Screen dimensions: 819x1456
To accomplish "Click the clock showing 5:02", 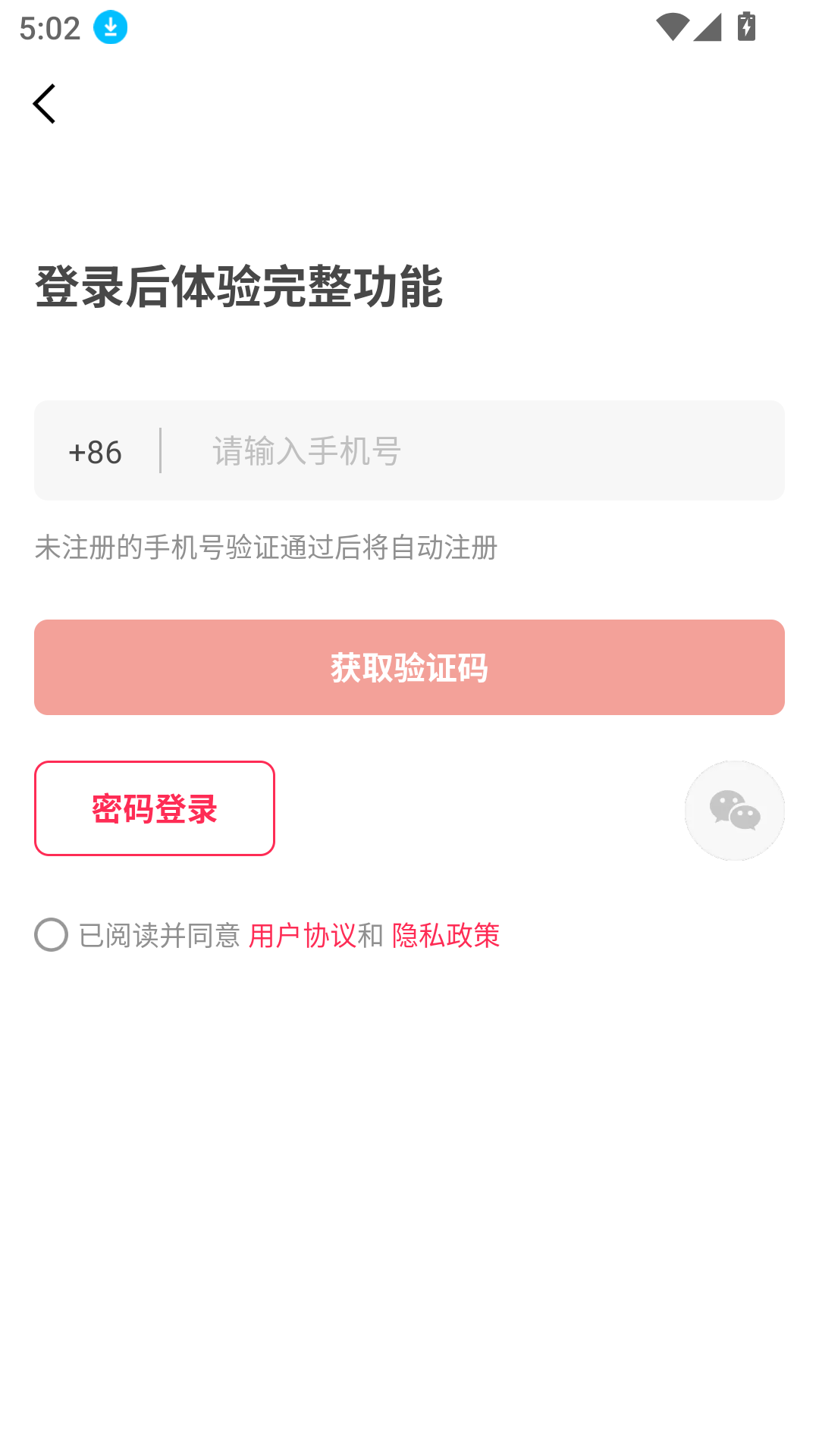I will click(x=49, y=29).
